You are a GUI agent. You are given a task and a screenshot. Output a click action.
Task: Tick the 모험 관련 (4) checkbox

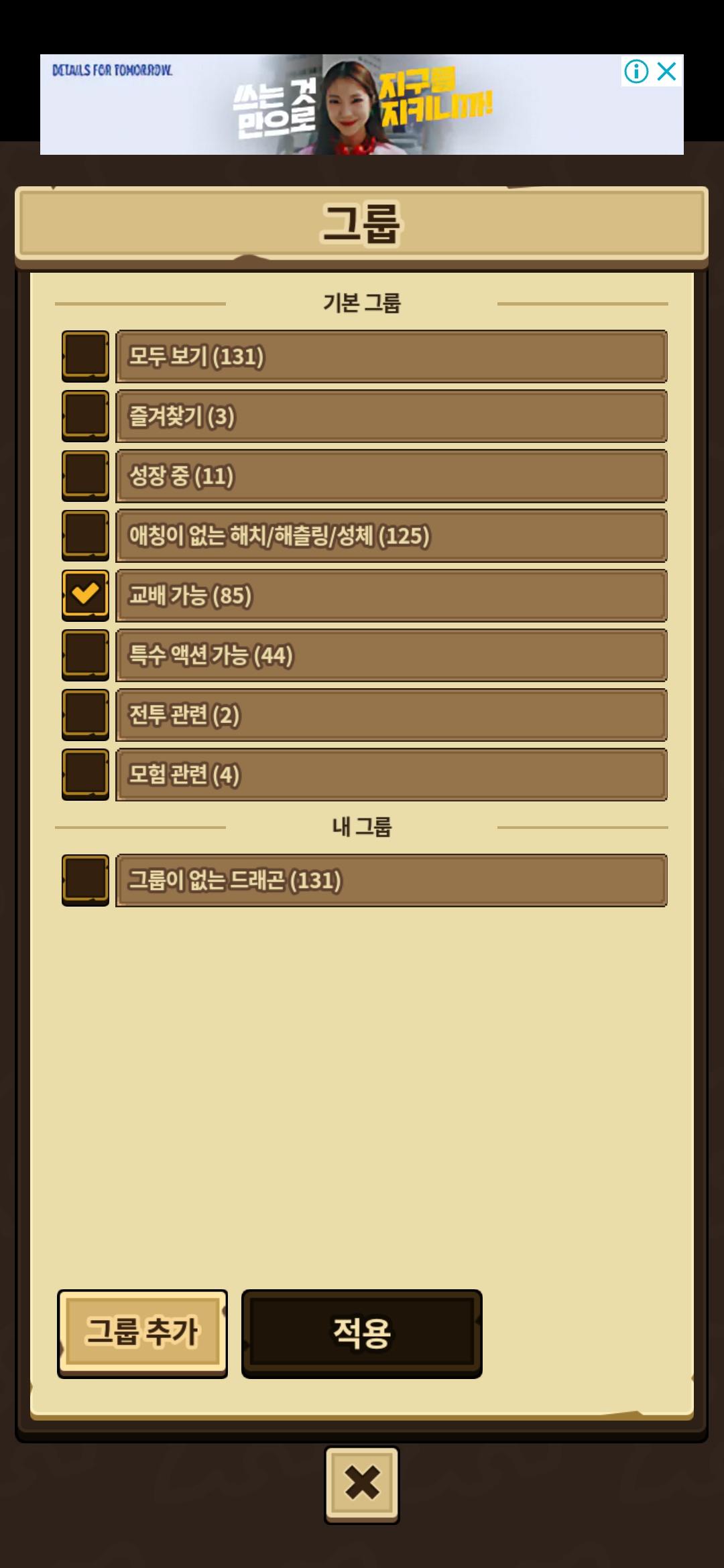85,773
